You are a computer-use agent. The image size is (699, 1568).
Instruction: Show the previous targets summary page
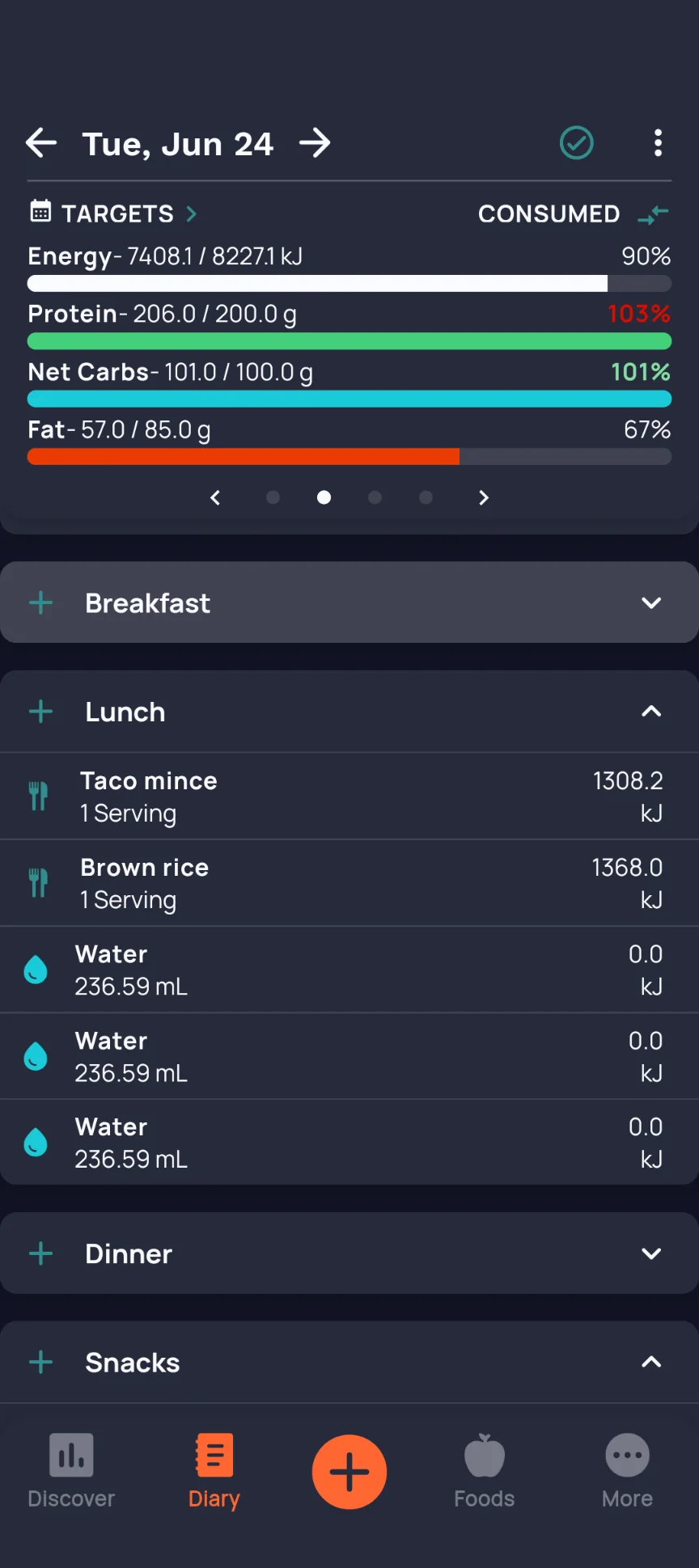(215, 497)
